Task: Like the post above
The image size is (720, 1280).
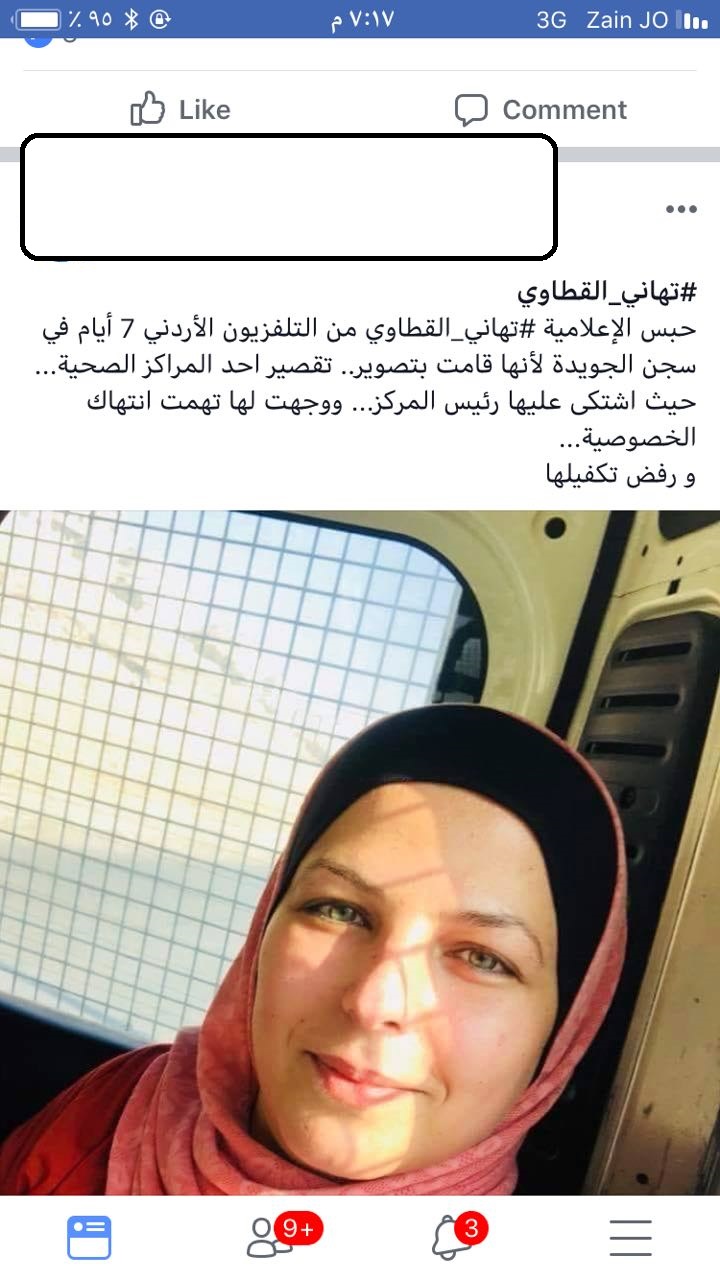Action: [x=181, y=110]
